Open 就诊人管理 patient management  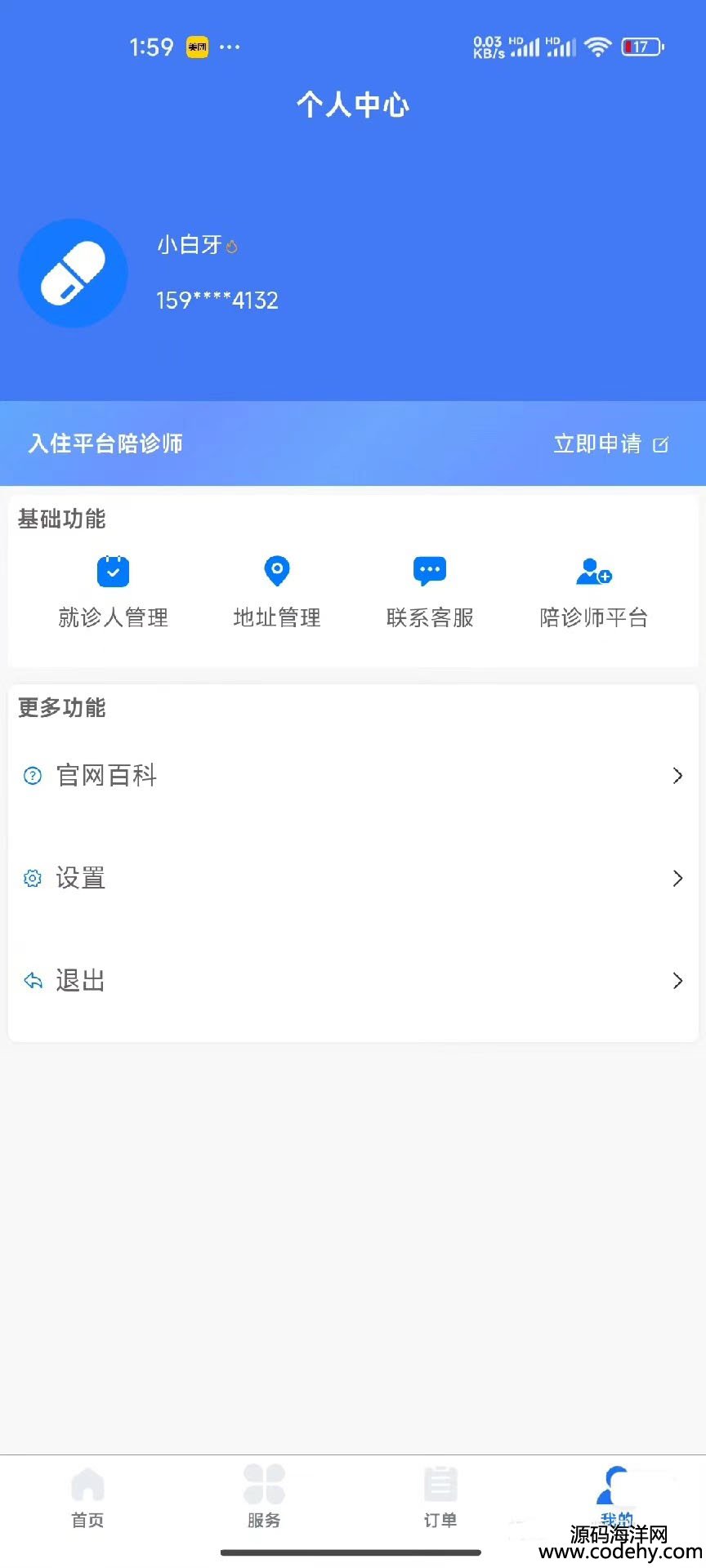tap(113, 593)
